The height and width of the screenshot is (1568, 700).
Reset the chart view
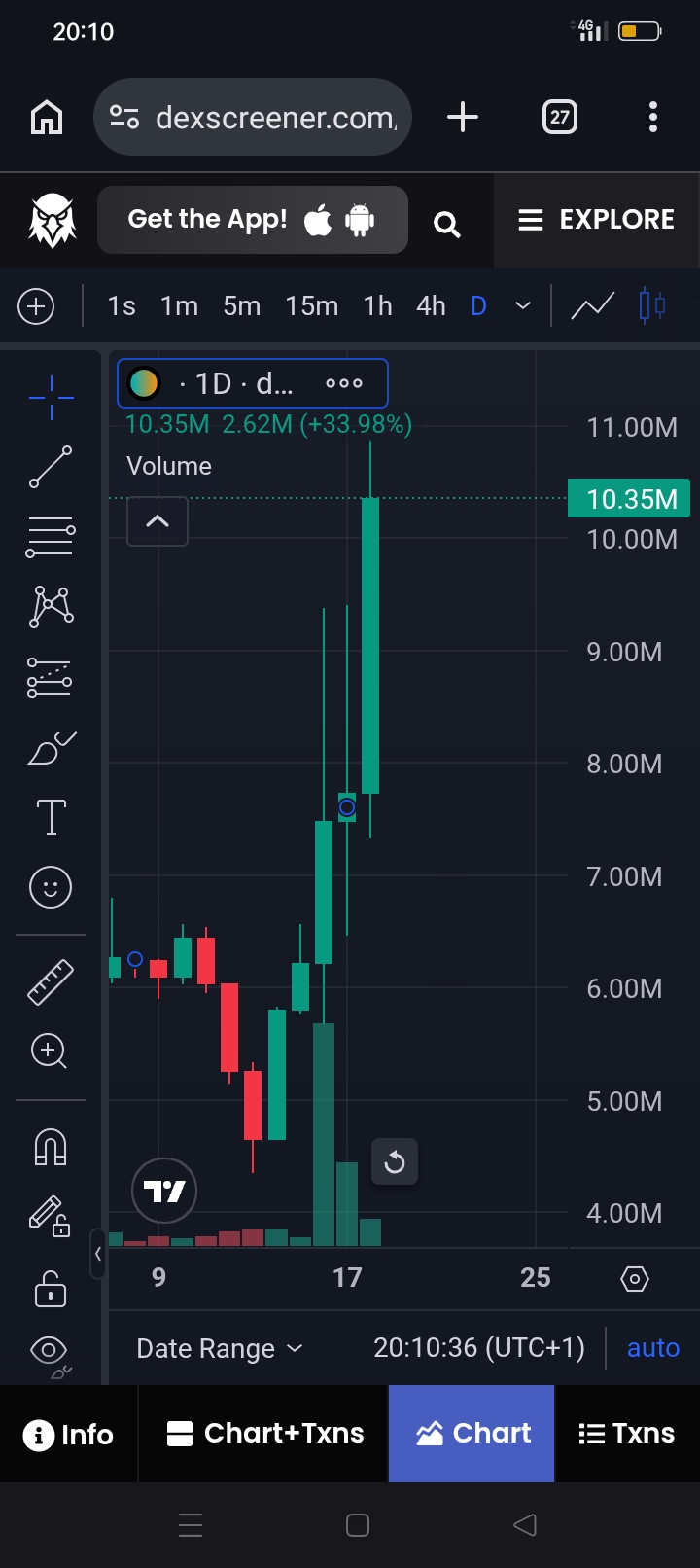[395, 1161]
